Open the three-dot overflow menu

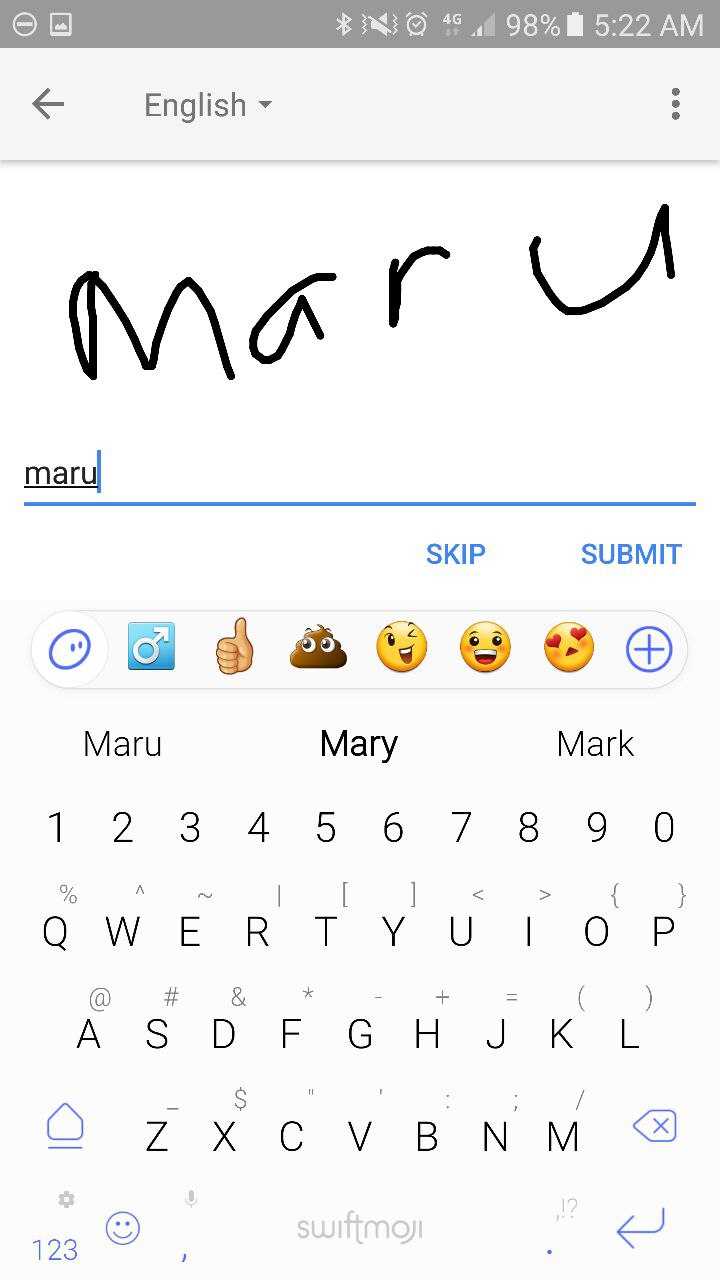676,104
